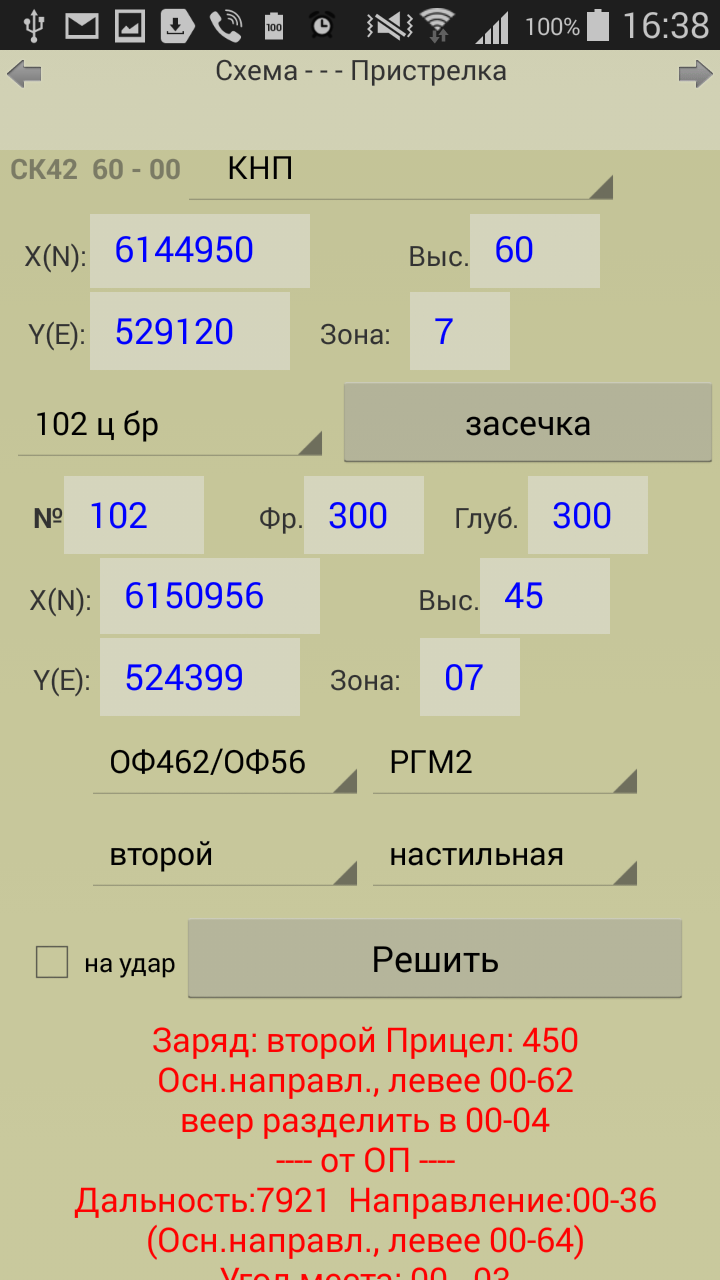Tap the right arrow to next screen
Image resolution: width=720 pixels, height=1280 pixels.
[695, 74]
